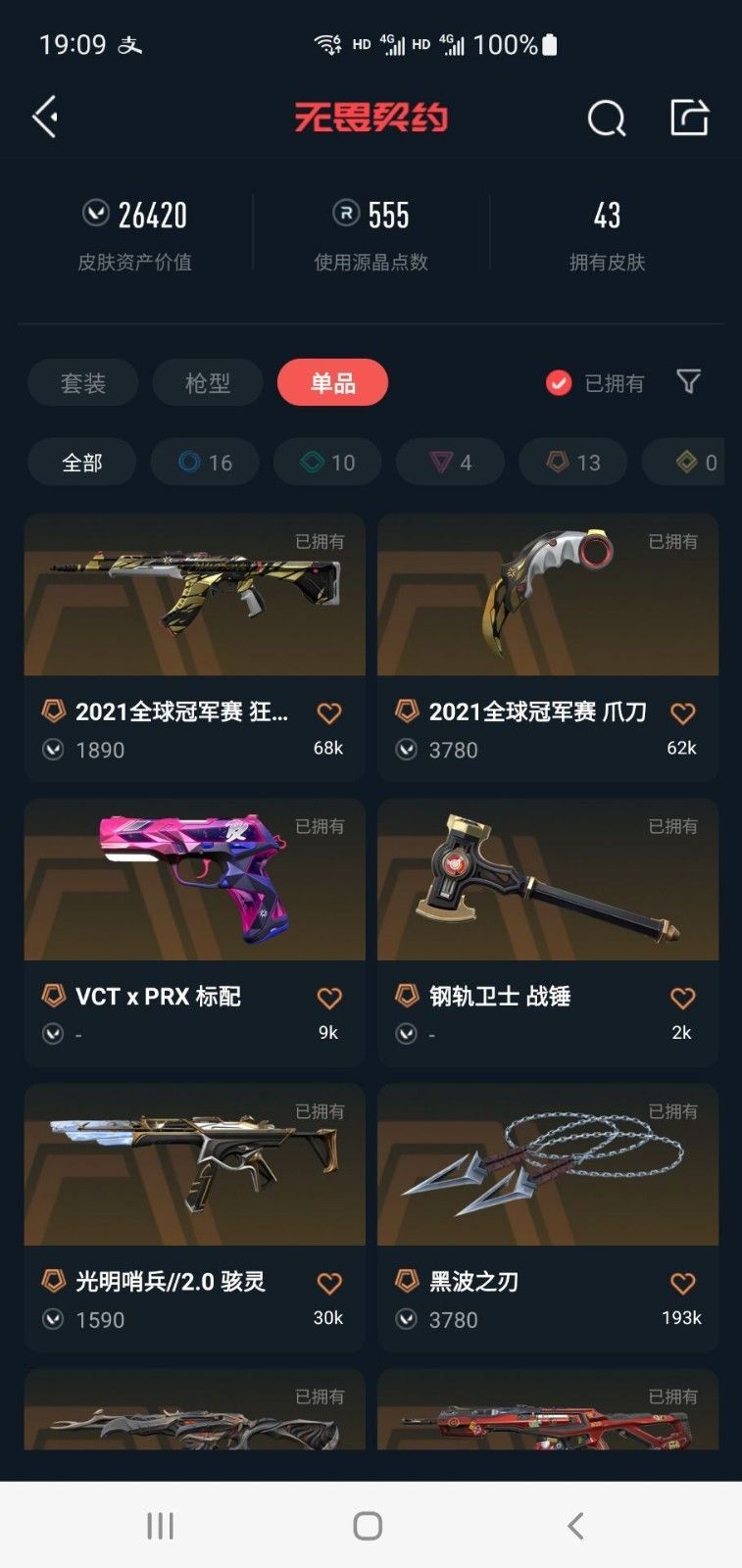The height and width of the screenshot is (1568, 742).
Task: Select the 单品 tab
Action: (x=333, y=383)
